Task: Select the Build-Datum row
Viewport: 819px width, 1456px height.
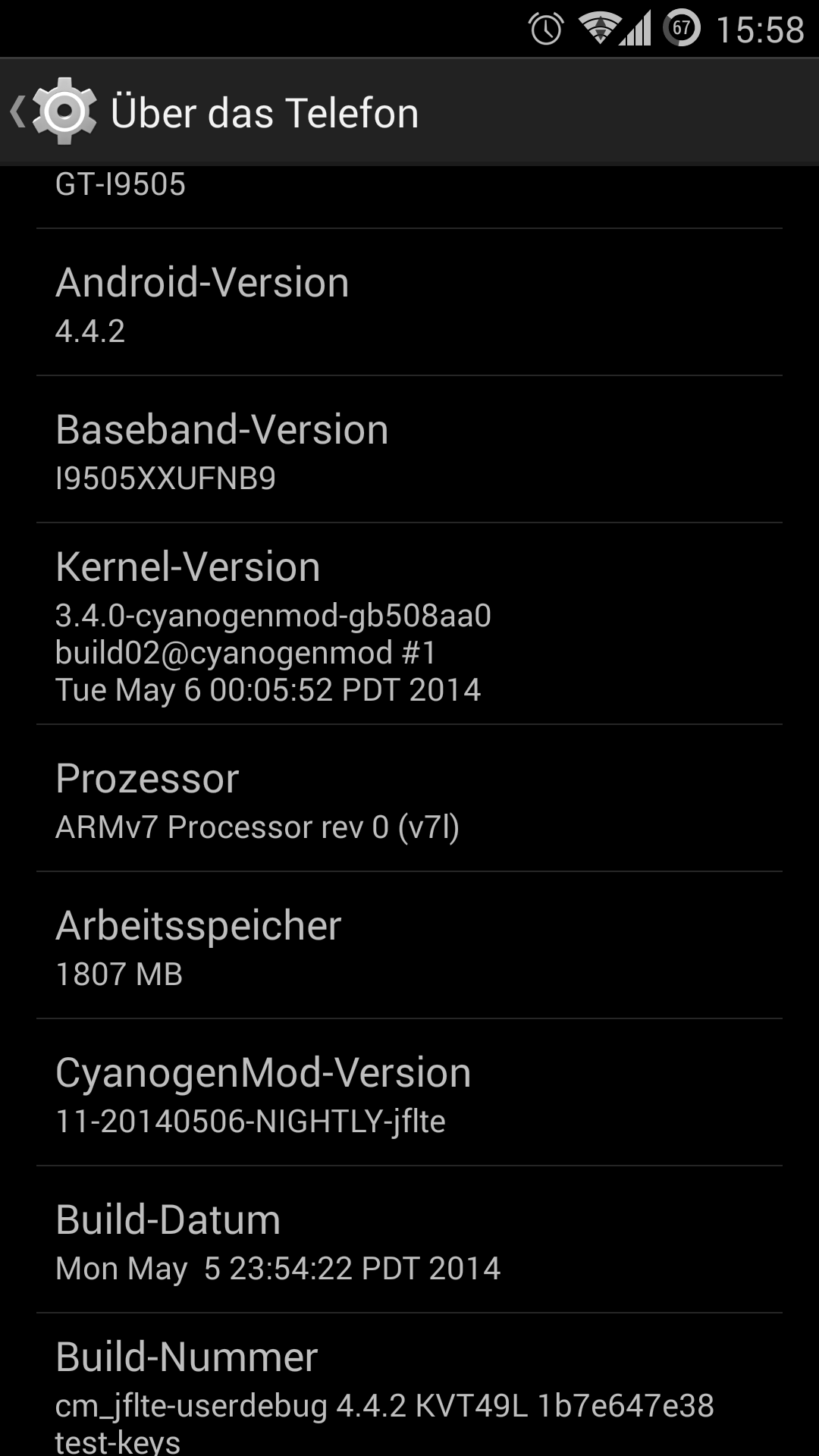Action: pyautogui.click(x=409, y=1241)
